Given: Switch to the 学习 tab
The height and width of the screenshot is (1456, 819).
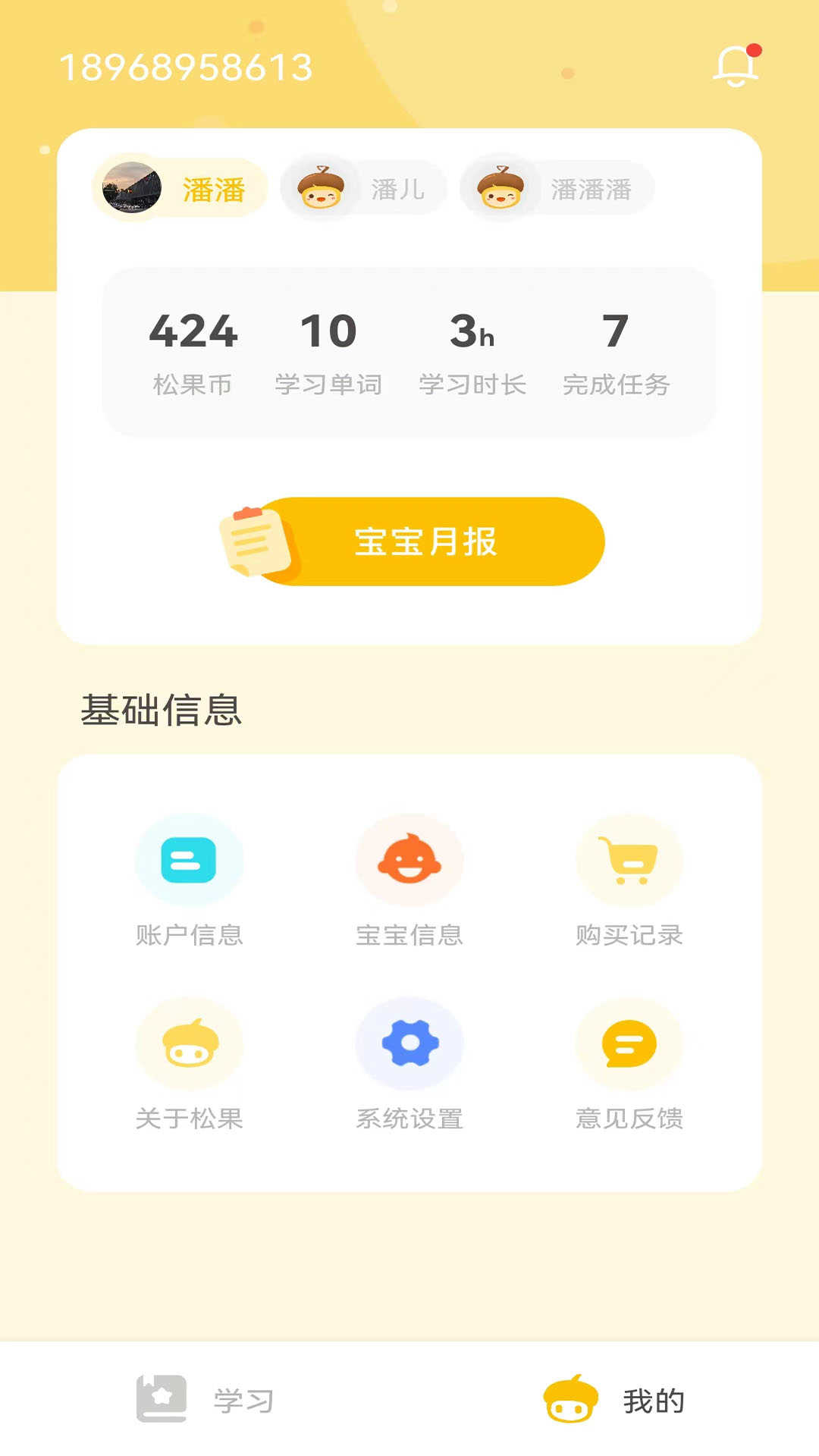Looking at the screenshot, I should click(x=205, y=1400).
